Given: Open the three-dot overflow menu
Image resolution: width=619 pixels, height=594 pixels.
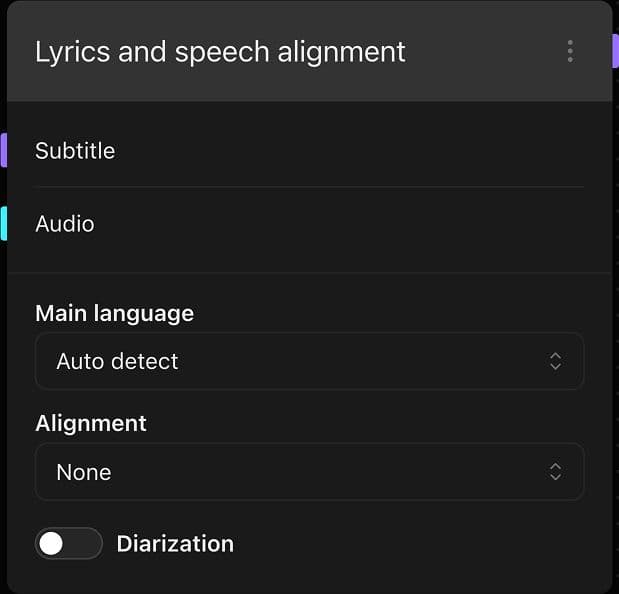Looking at the screenshot, I should coord(570,51).
